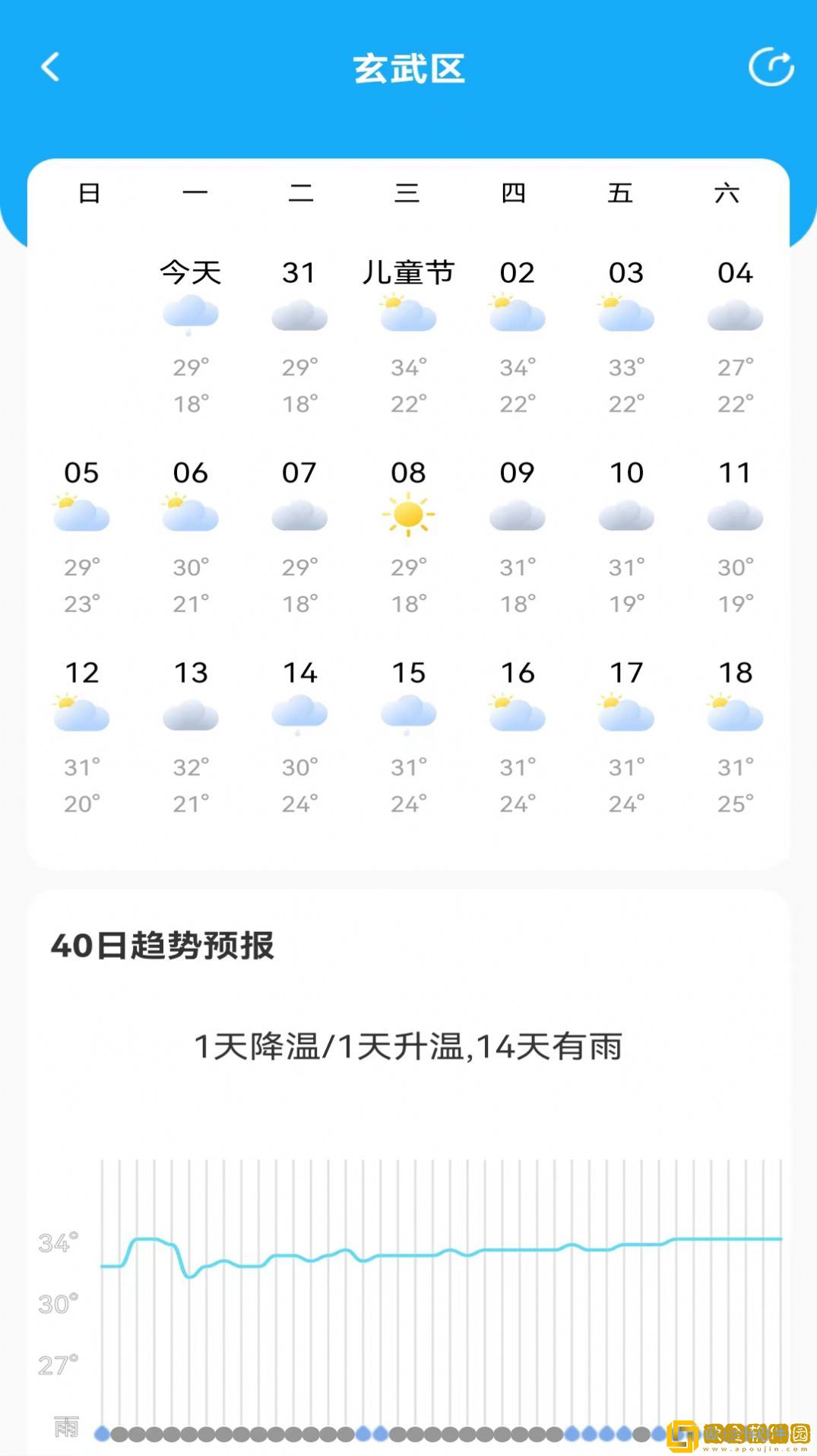Screen dimensions: 817x1456
Task: Tap the refresh icon at top right
Action: pos(771,68)
